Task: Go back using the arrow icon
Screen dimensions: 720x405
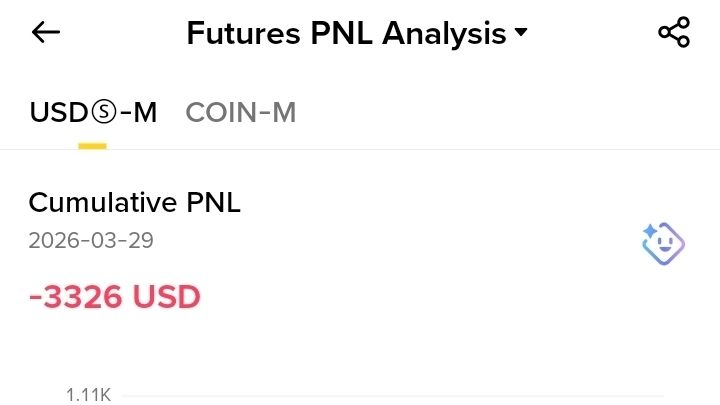Action: coord(46,33)
